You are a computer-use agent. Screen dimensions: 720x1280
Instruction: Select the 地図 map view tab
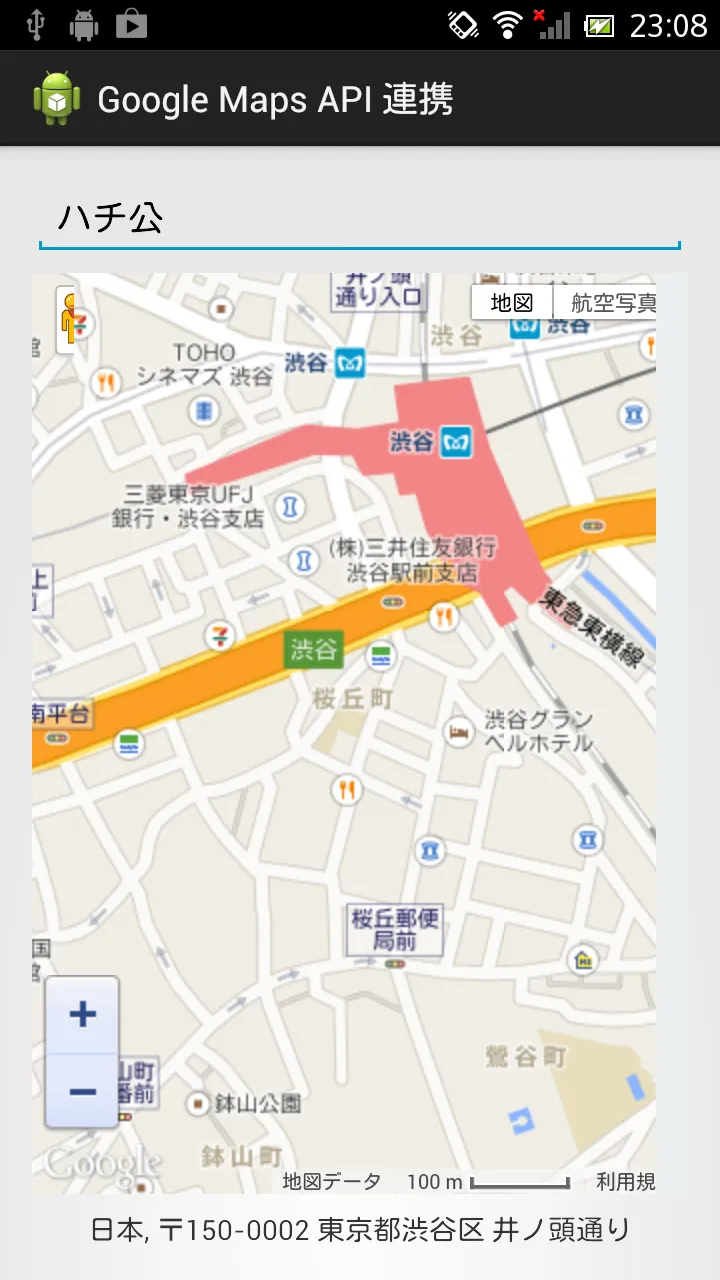pyautogui.click(x=511, y=302)
